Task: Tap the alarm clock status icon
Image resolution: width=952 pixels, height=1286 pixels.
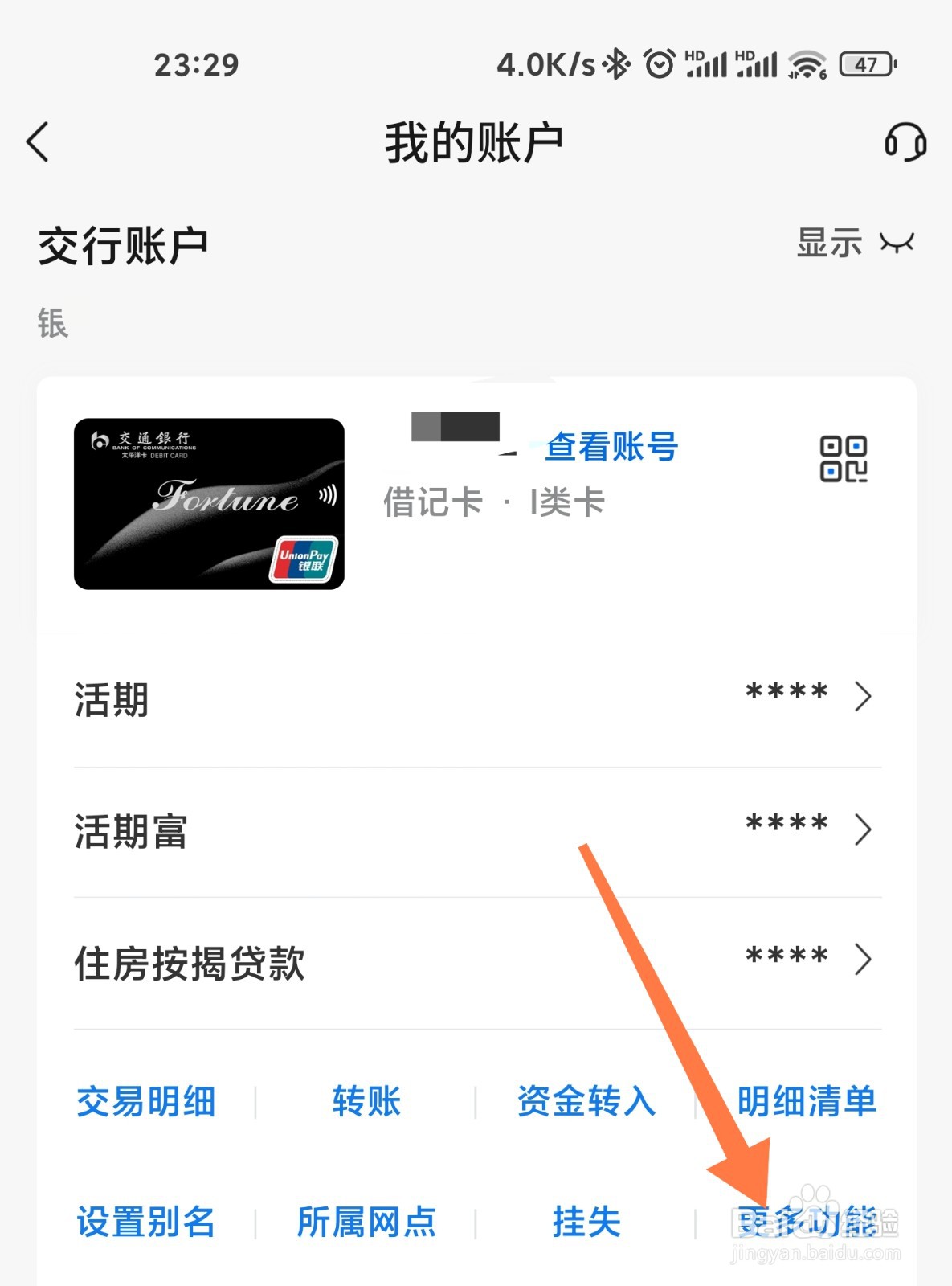Action: click(659, 66)
